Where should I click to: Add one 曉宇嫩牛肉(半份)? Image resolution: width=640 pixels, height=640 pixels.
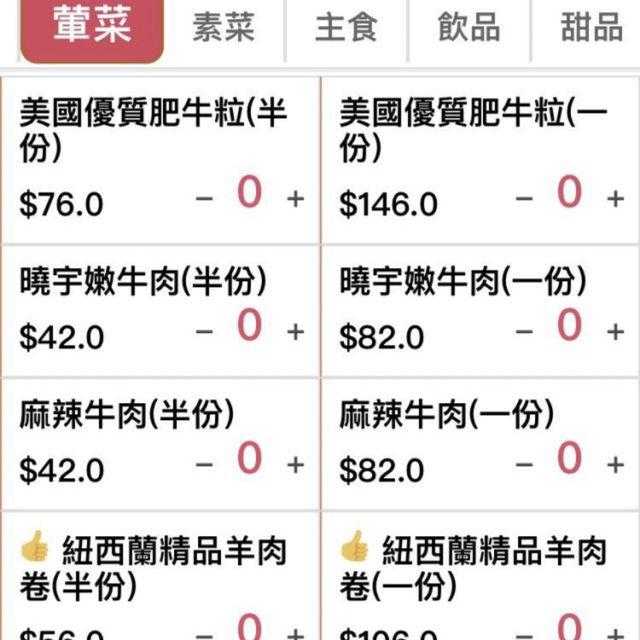pyautogui.click(x=296, y=331)
